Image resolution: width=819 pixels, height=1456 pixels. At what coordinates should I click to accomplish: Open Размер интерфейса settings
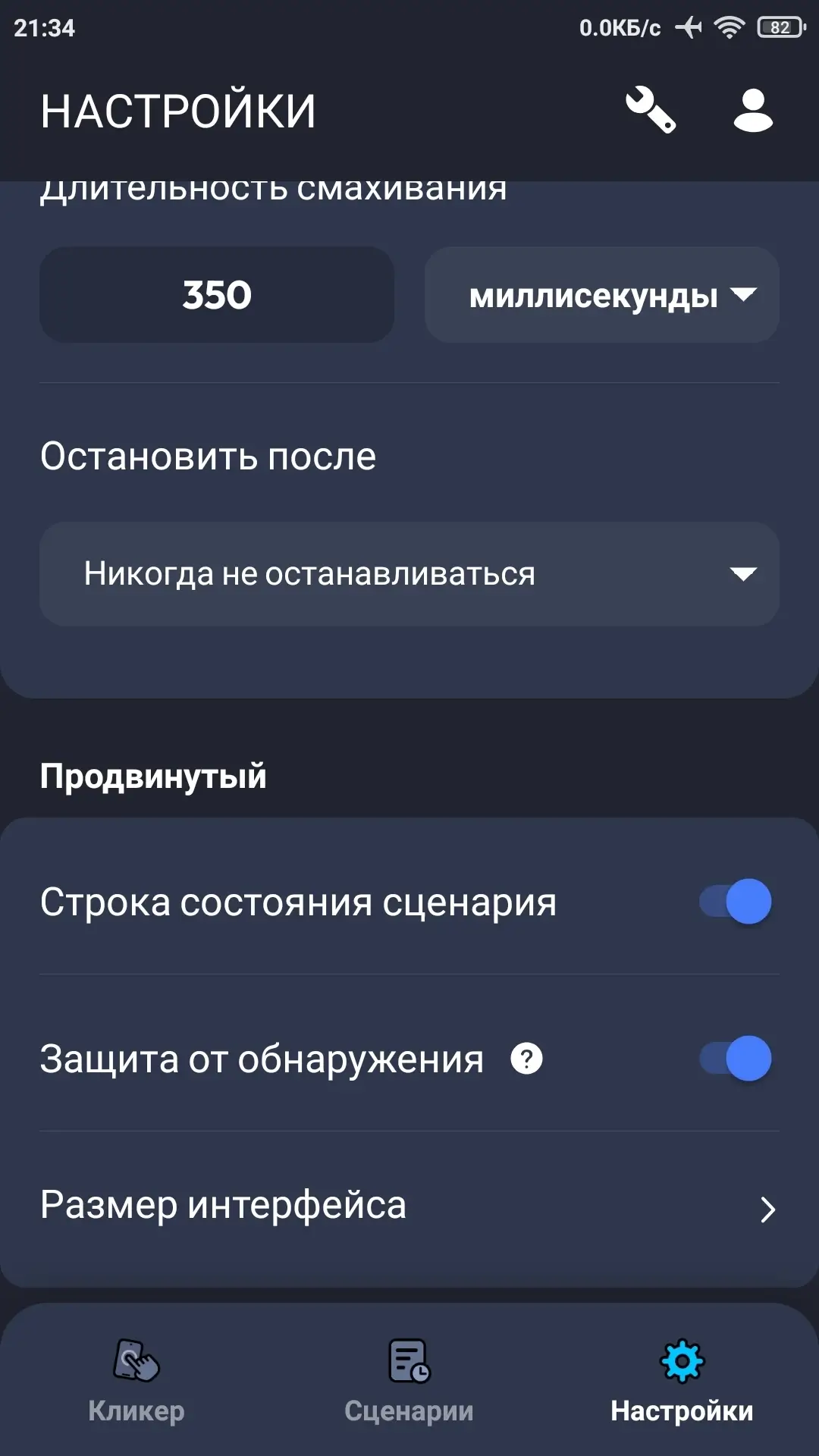point(409,1206)
